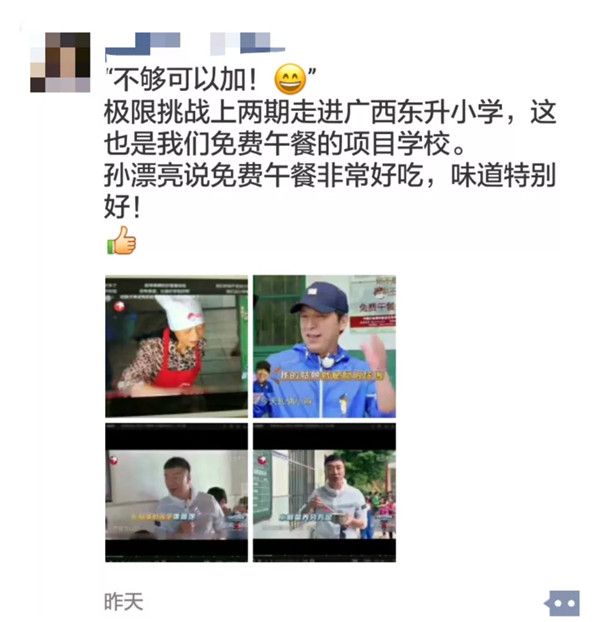600x622 pixels.
Task: View the photo of man in blue cap
Action: coord(324,346)
